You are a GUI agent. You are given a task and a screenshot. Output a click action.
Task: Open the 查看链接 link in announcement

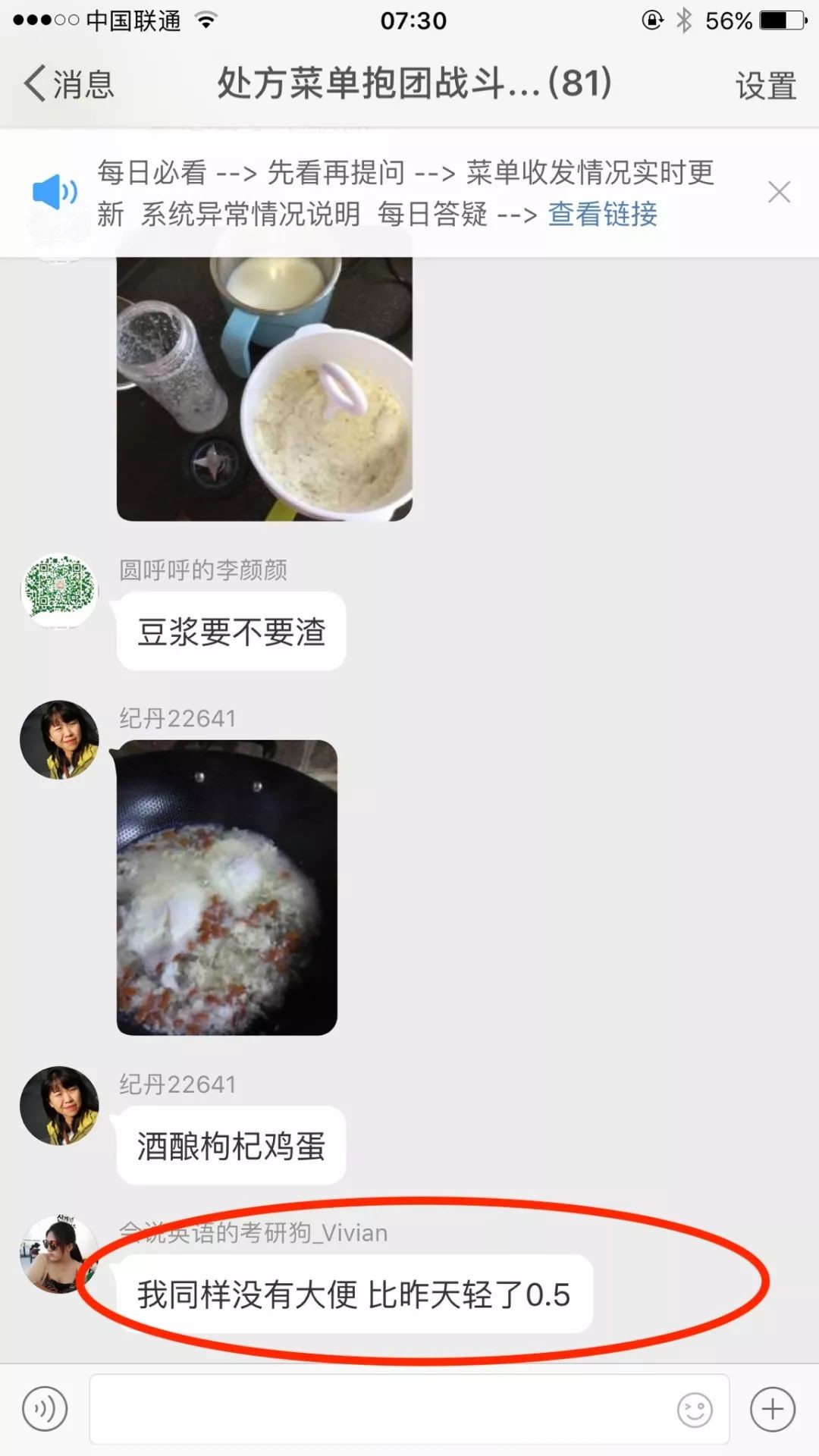602,215
